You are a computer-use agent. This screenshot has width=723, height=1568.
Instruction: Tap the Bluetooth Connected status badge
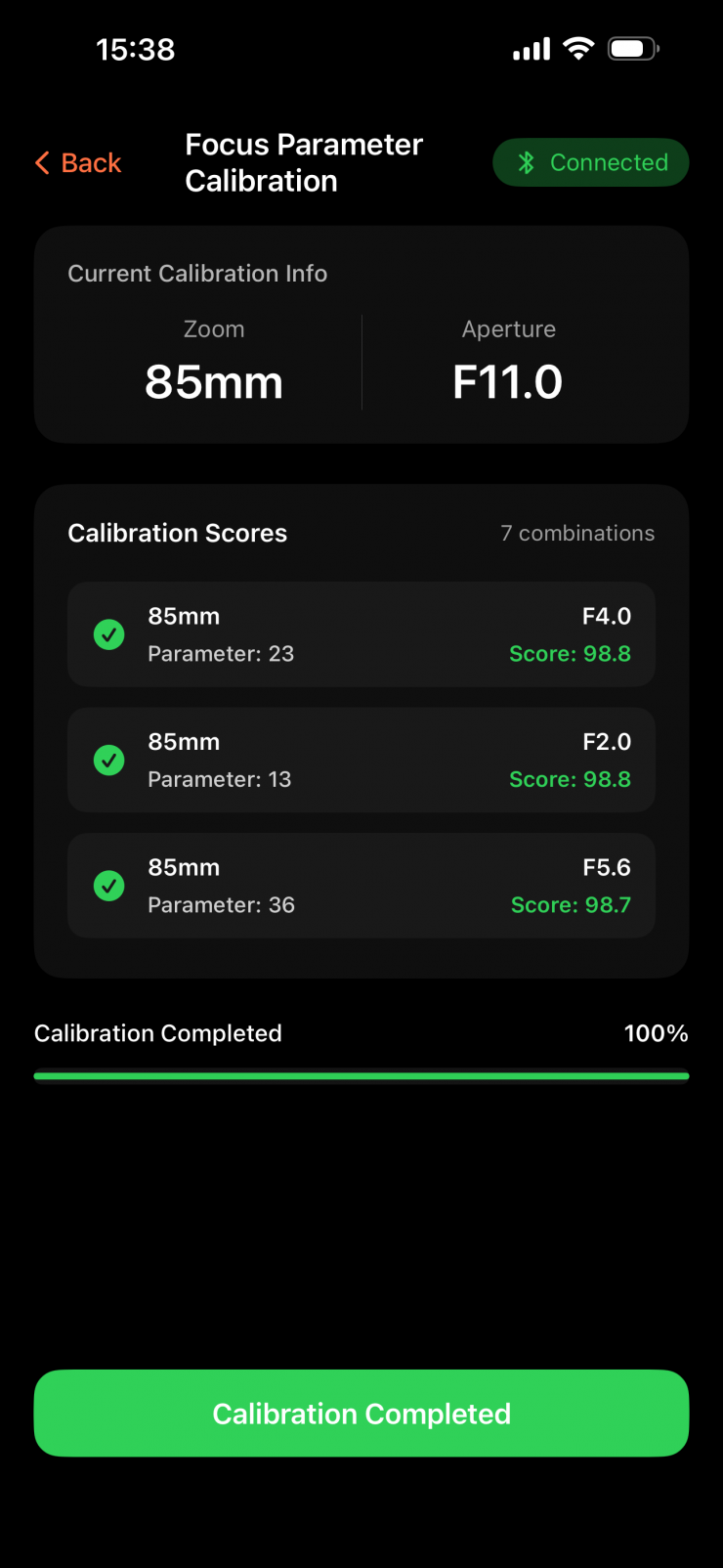[590, 162]
